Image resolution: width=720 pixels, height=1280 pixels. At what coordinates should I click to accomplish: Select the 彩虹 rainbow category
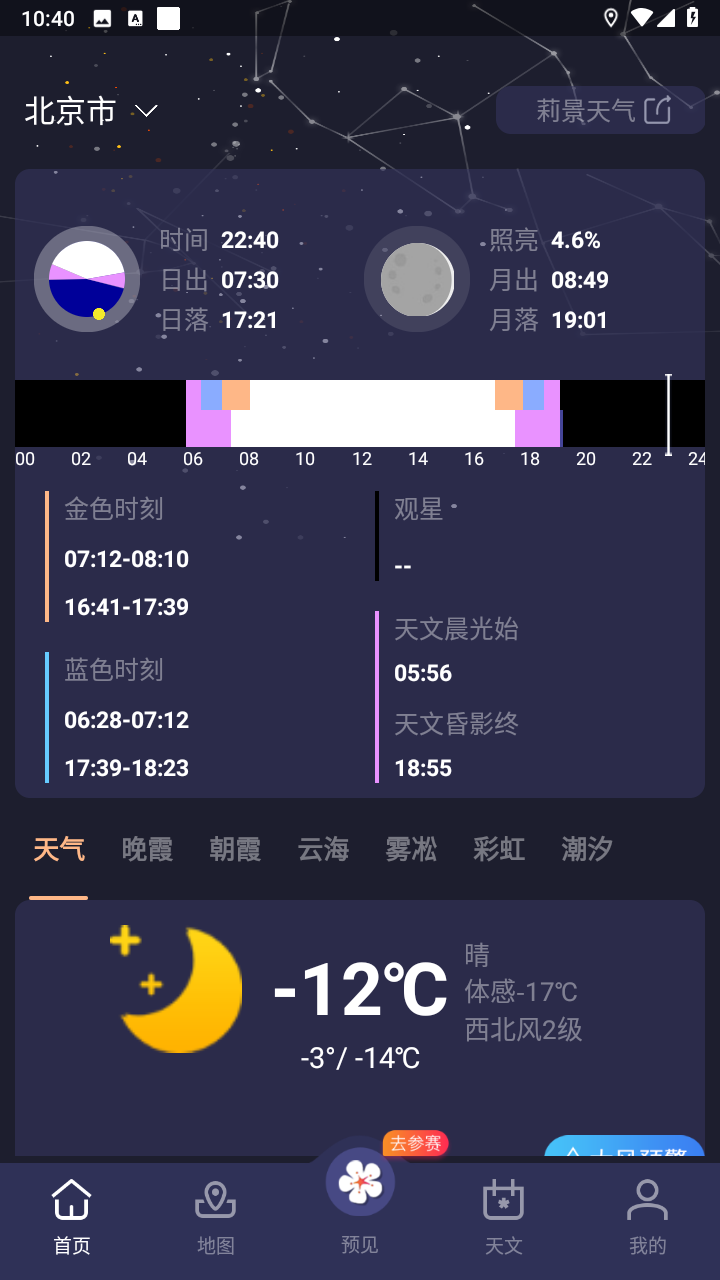(497, 848)
